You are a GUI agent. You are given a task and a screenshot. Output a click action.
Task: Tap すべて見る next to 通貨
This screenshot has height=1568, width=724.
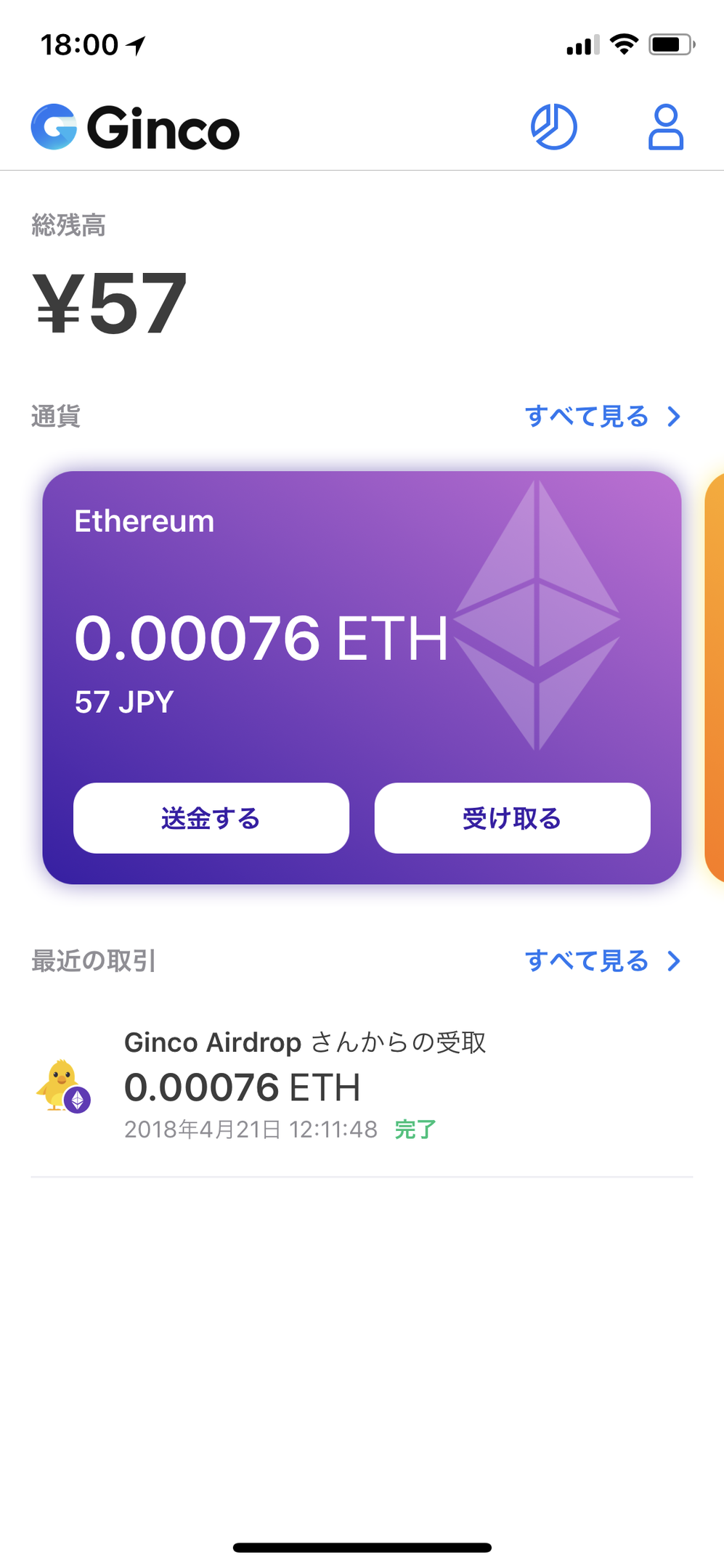click(602, 417)
